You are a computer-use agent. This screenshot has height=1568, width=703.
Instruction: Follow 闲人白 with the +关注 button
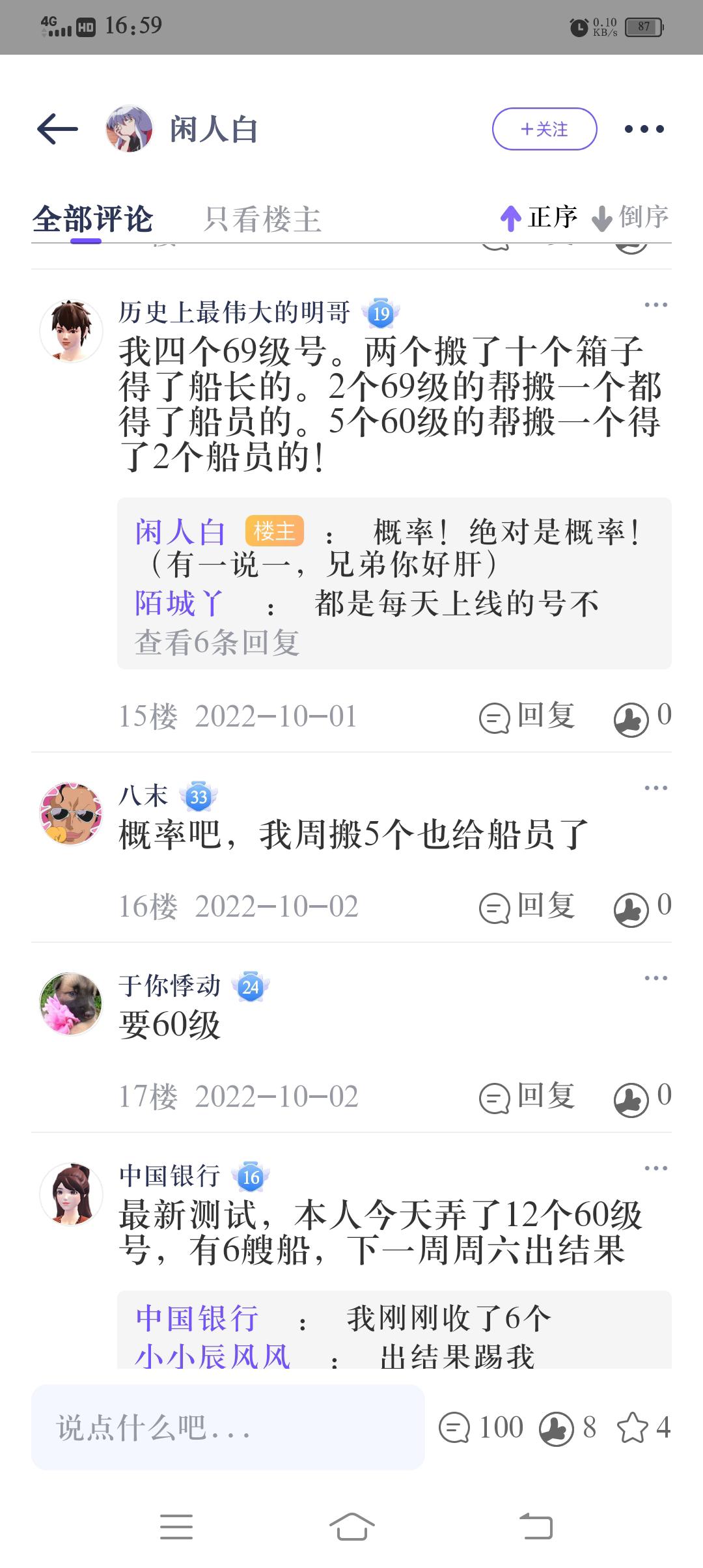544,129
